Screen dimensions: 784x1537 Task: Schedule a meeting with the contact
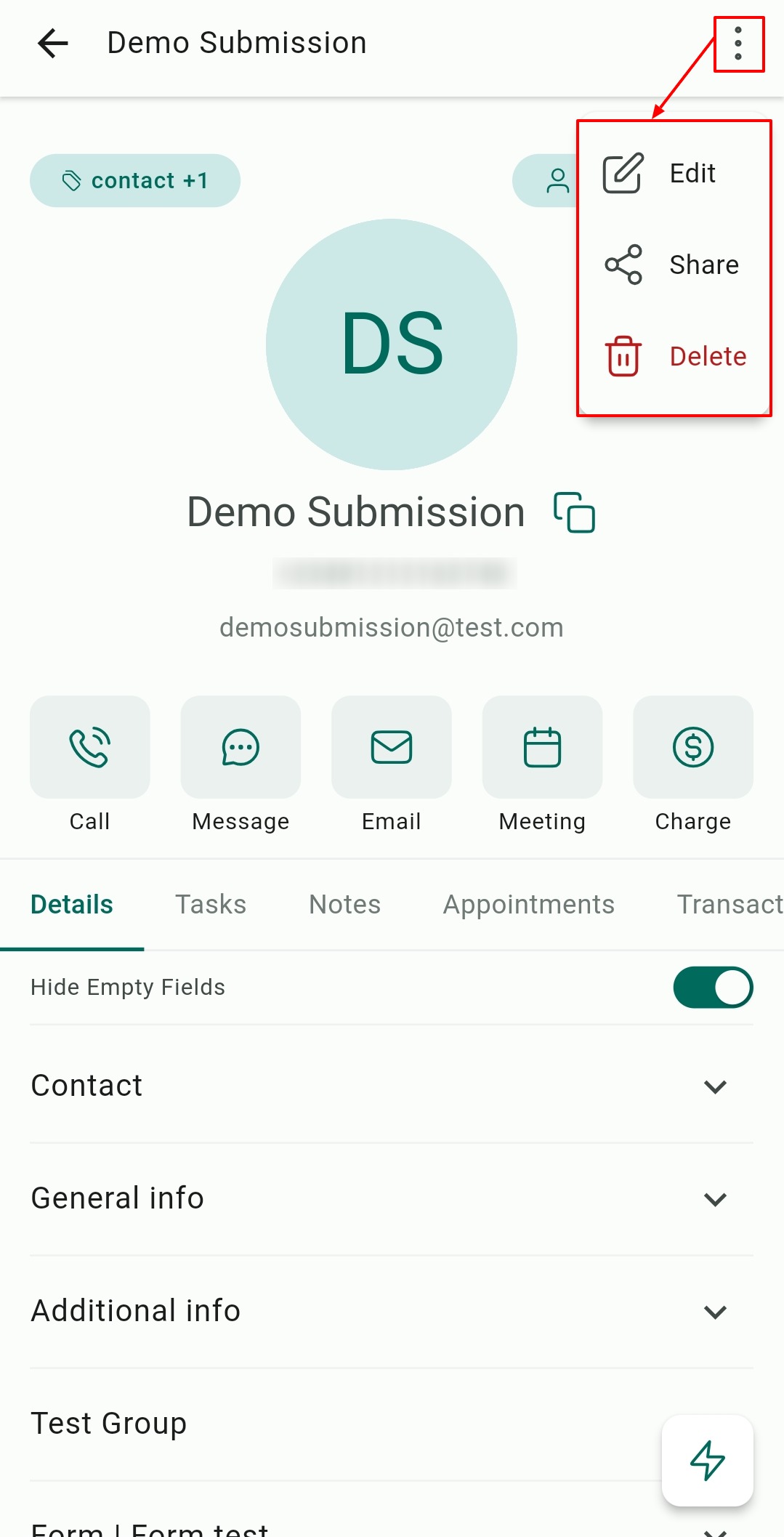click(542, 748)
